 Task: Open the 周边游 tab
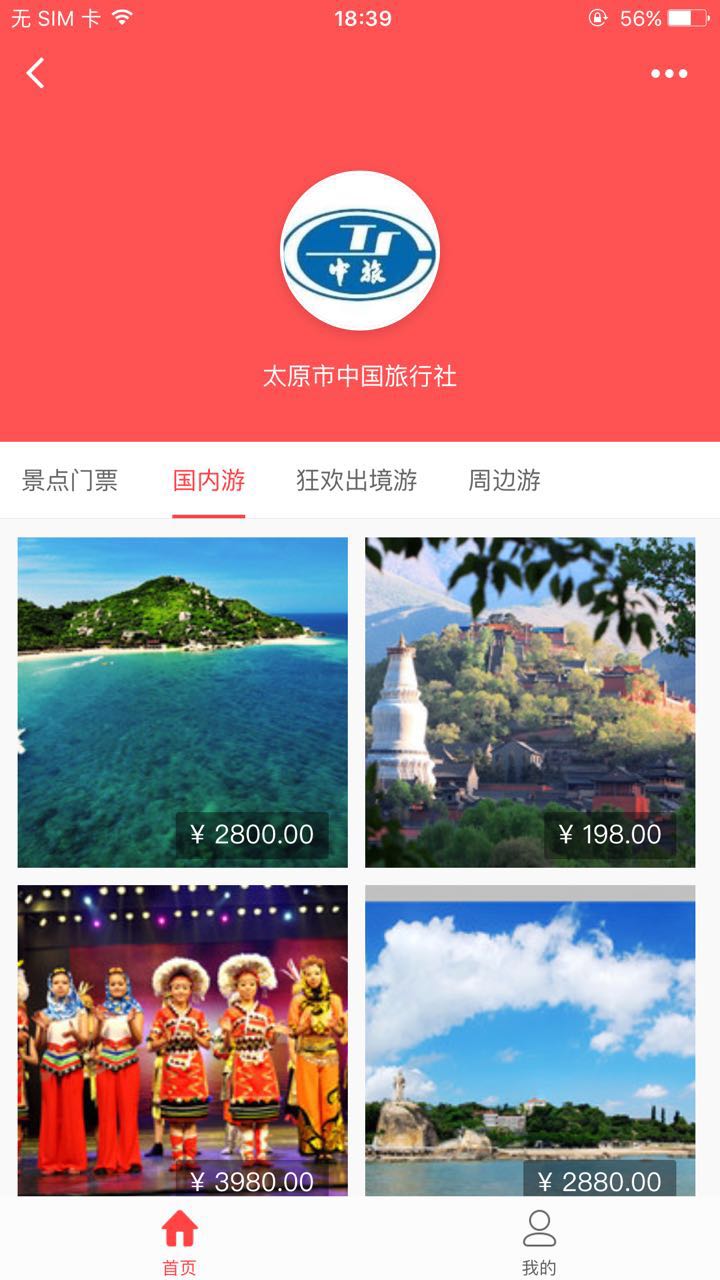[504, 481]
